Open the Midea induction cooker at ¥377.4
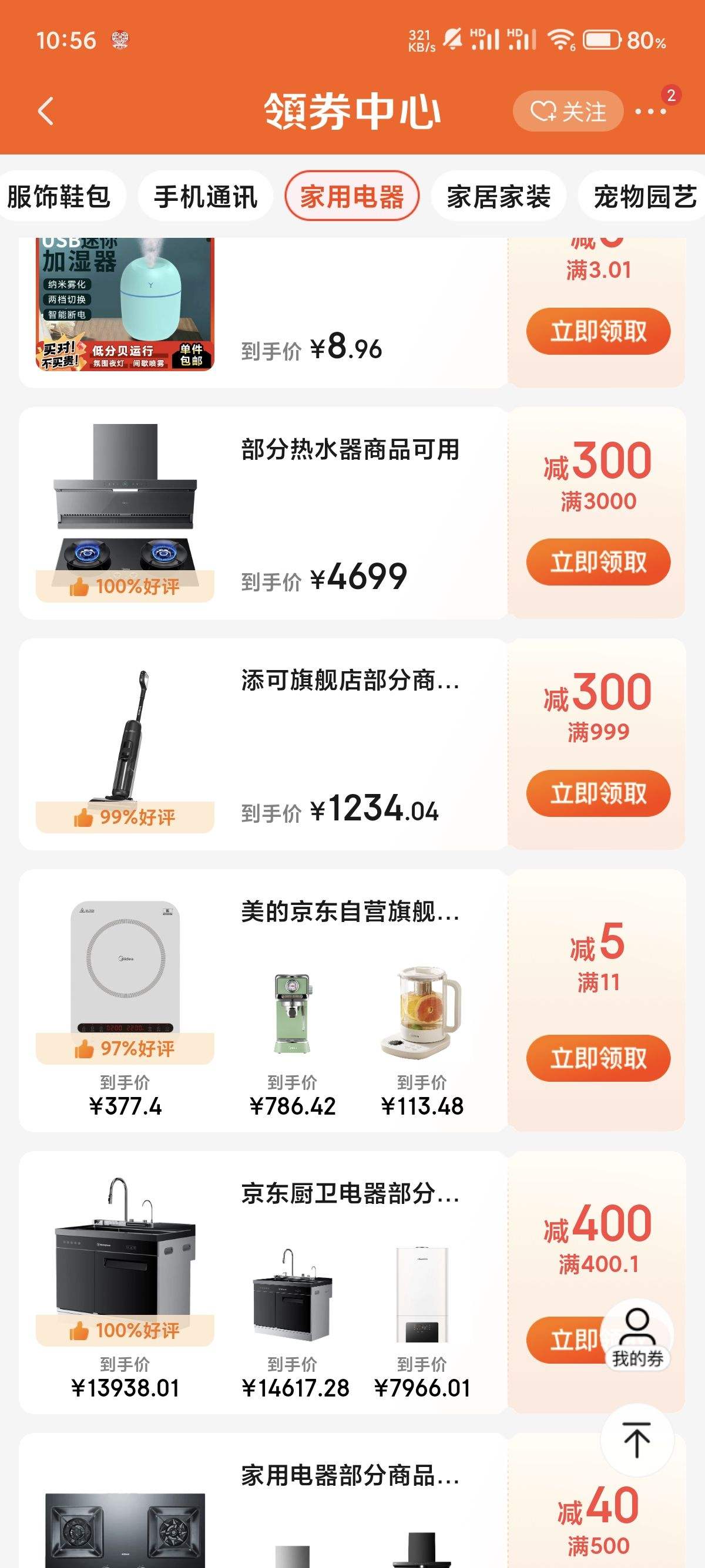The width and height of the screenshot is (705, 1568). coord(125,968)
